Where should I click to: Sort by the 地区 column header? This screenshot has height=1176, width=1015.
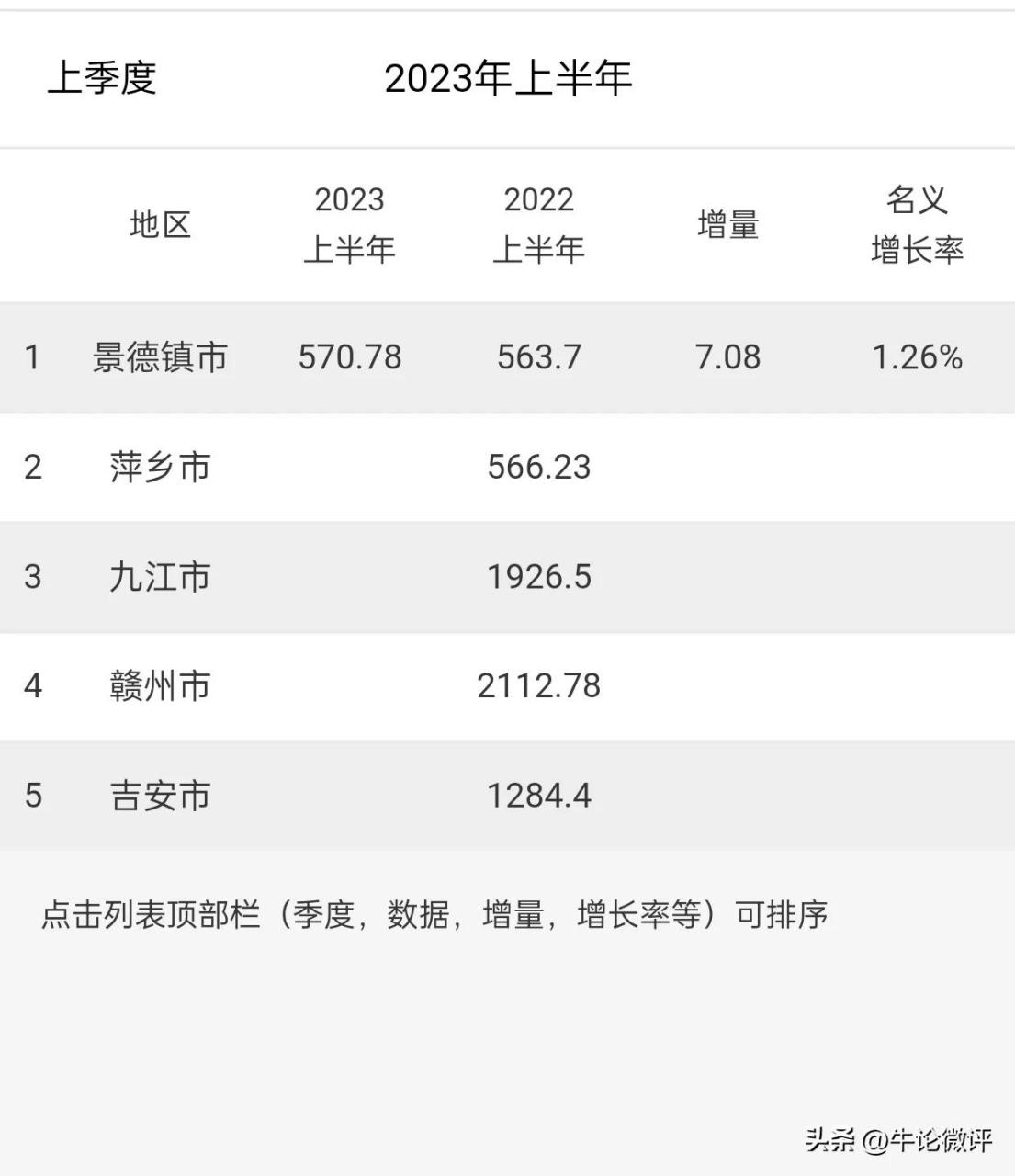(x=161, y=225)
